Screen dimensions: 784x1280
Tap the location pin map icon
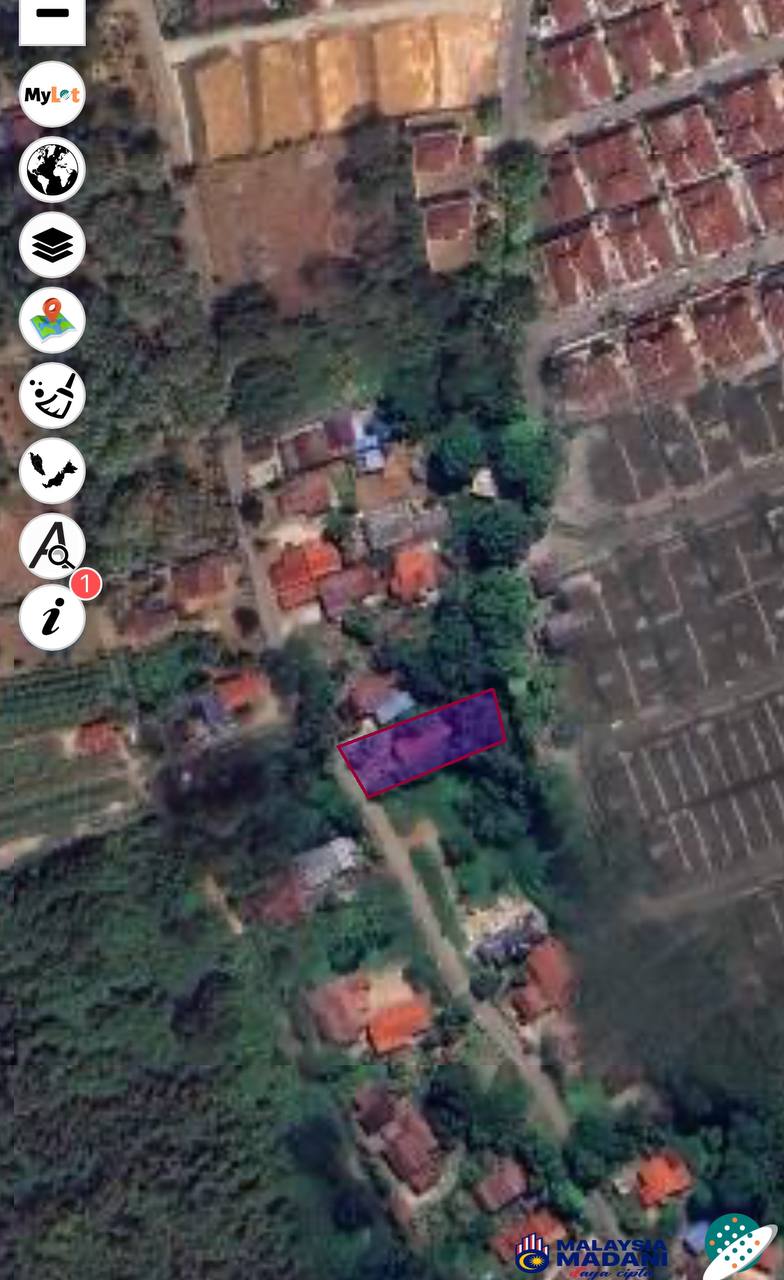click(52, 320)
